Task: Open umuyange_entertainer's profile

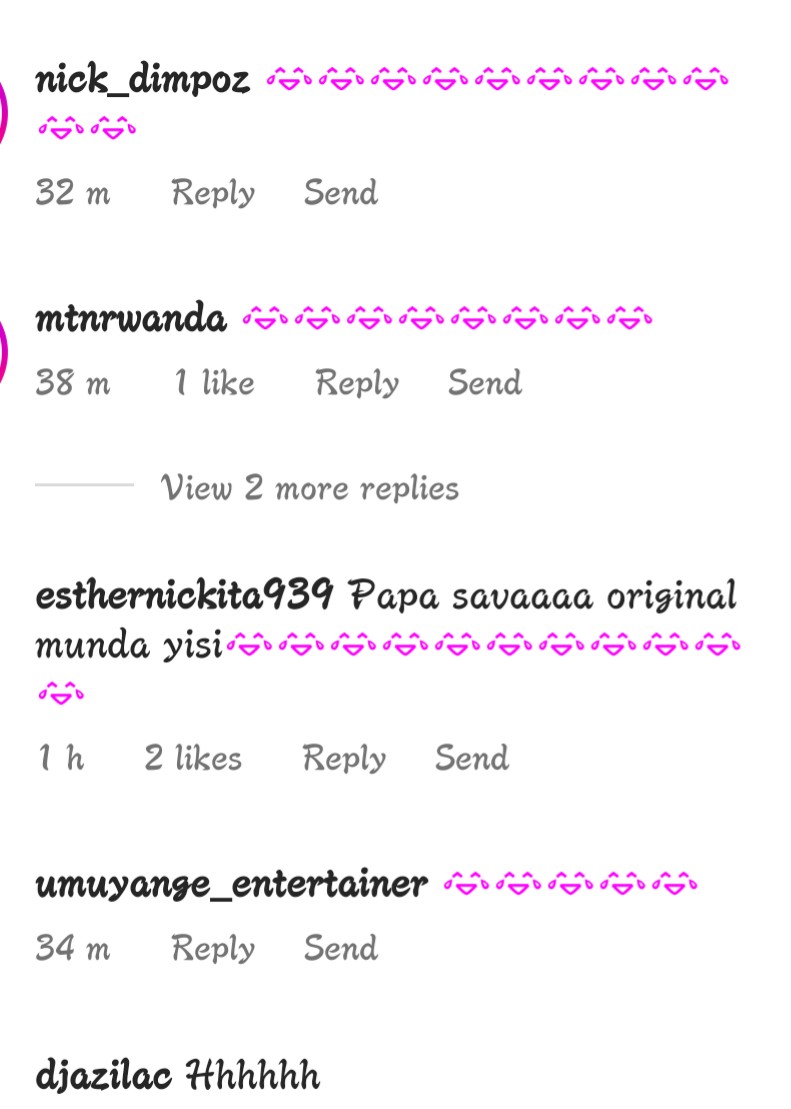Action: [231, 885]
